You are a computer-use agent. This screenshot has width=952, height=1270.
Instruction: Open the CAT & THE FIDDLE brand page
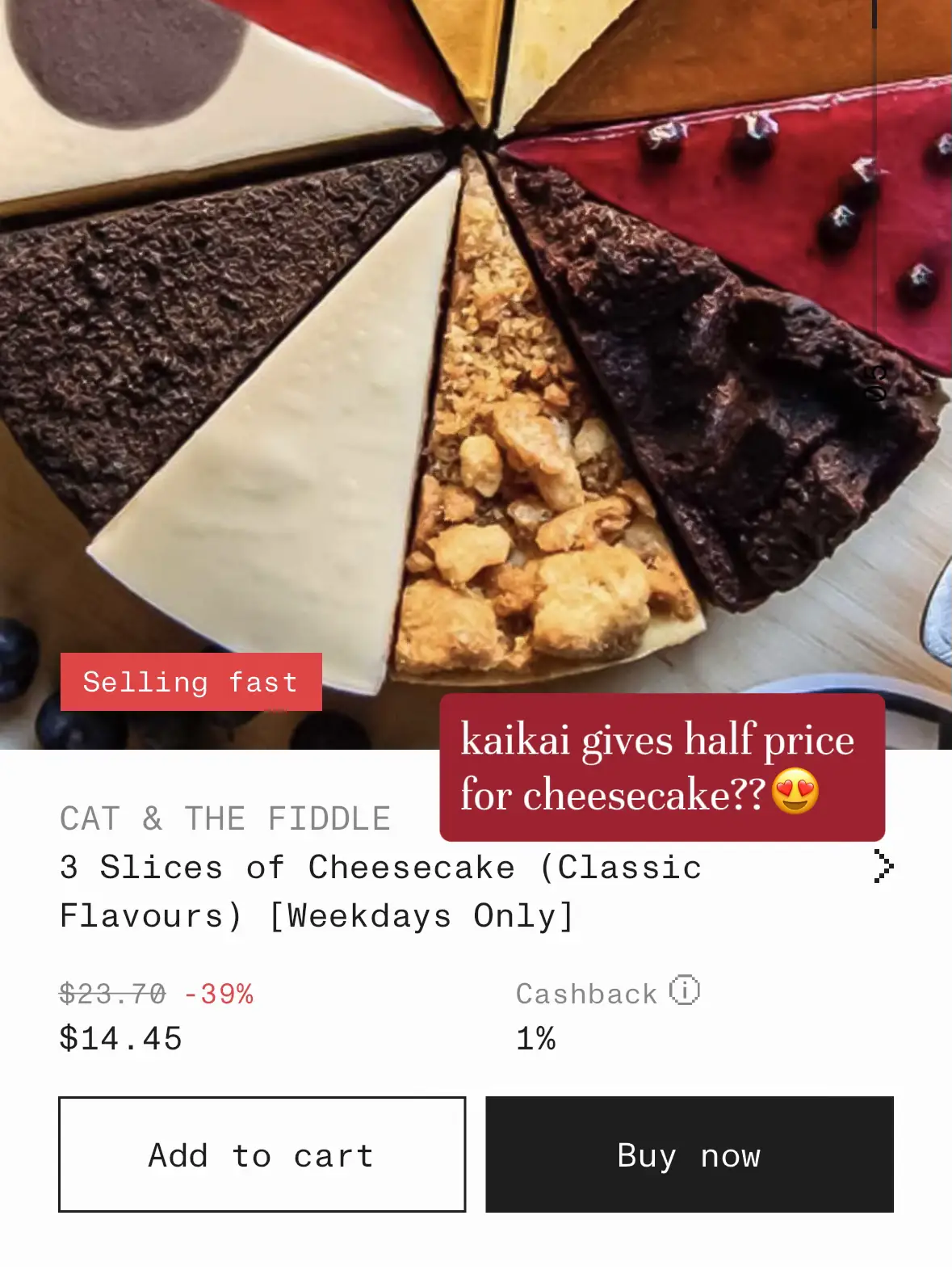coord(224,817)
